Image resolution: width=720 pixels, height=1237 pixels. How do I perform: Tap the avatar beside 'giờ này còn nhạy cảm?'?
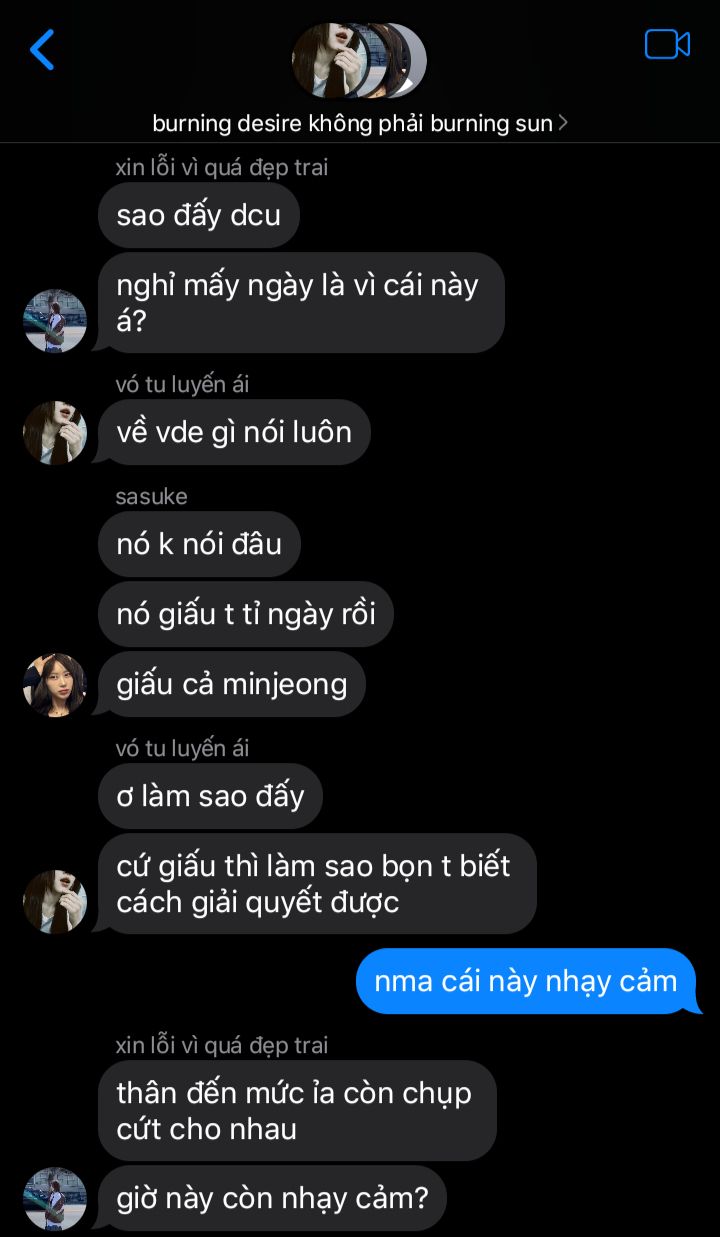(x=55, y=1198)
